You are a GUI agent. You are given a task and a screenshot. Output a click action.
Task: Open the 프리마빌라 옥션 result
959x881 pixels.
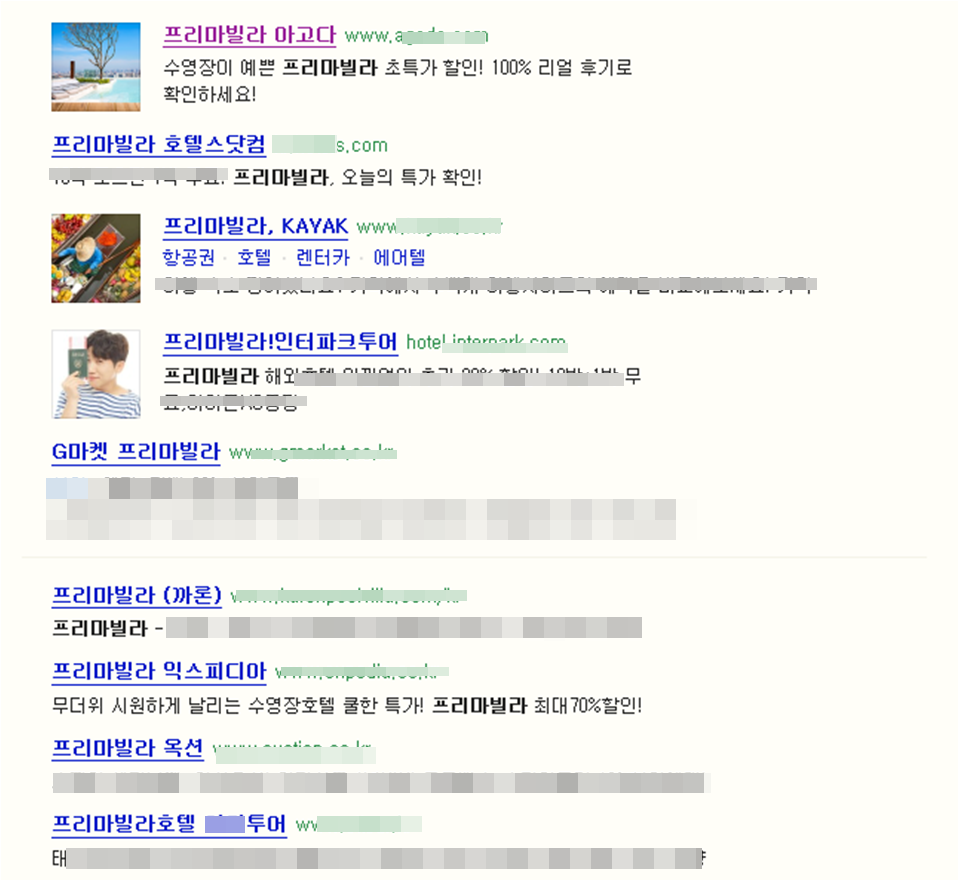pyautogui.click(x=127, y=748)
